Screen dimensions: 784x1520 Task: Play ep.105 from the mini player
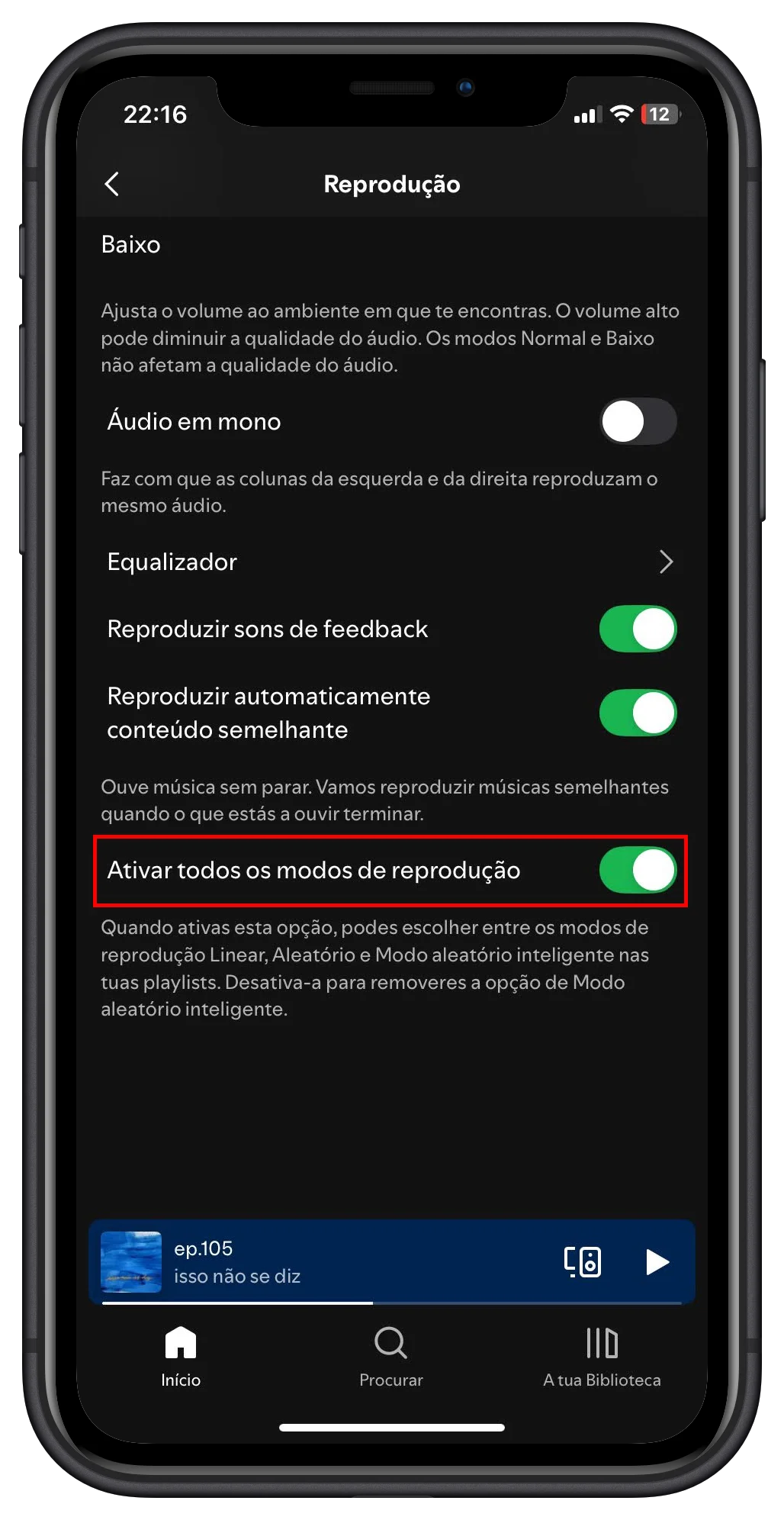click(x=657, y=1262)
